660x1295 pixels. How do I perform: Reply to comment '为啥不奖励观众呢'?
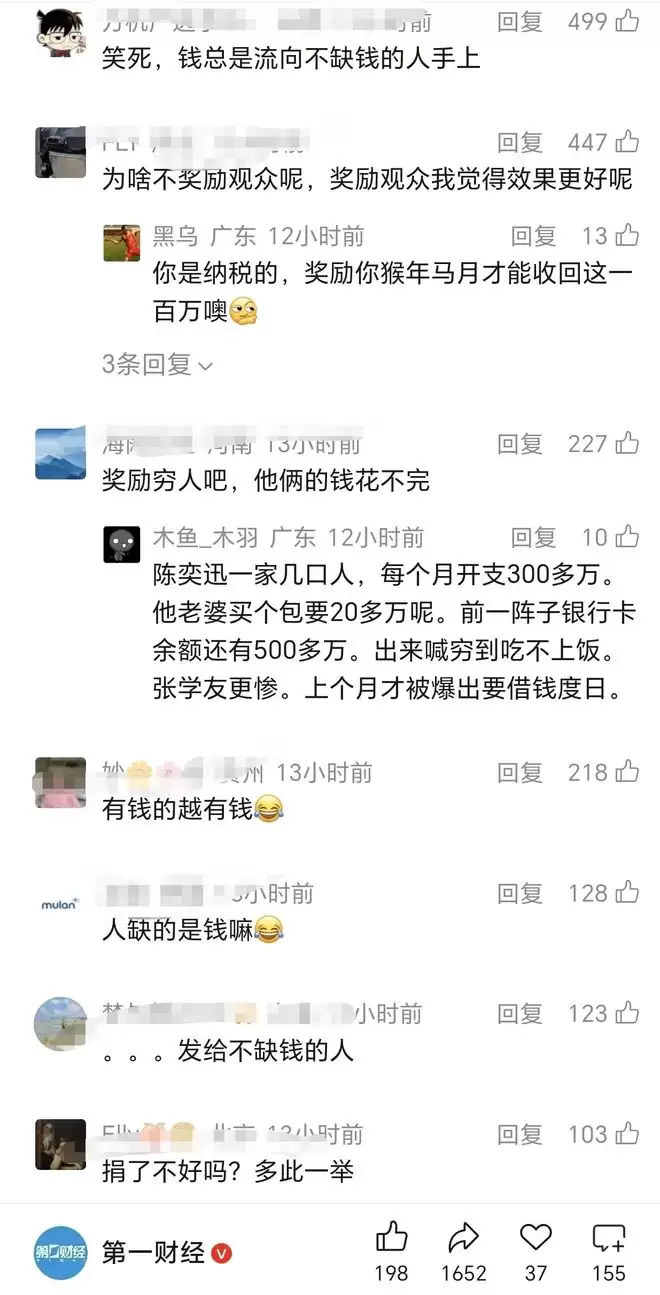[x=520, y=142]
